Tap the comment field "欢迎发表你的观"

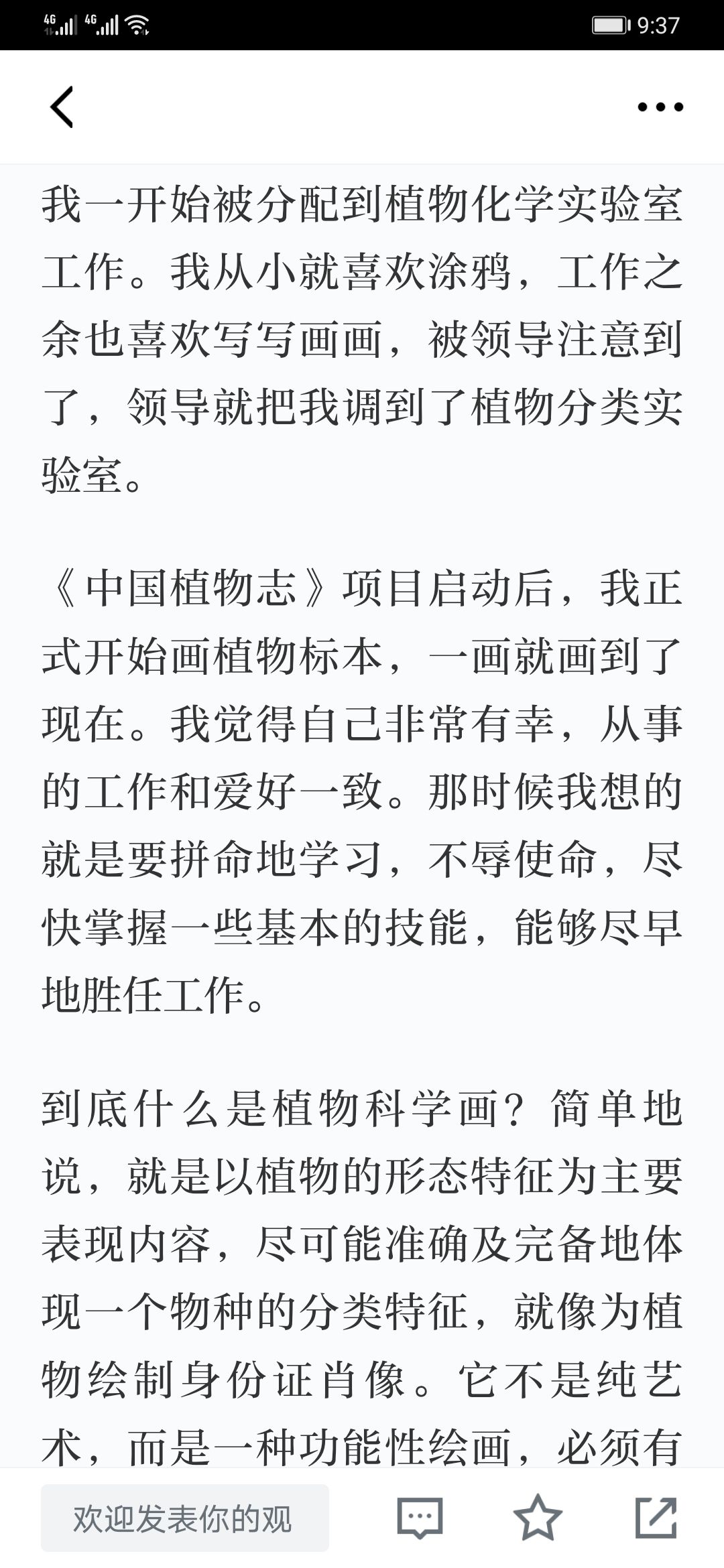point(185,1518)
